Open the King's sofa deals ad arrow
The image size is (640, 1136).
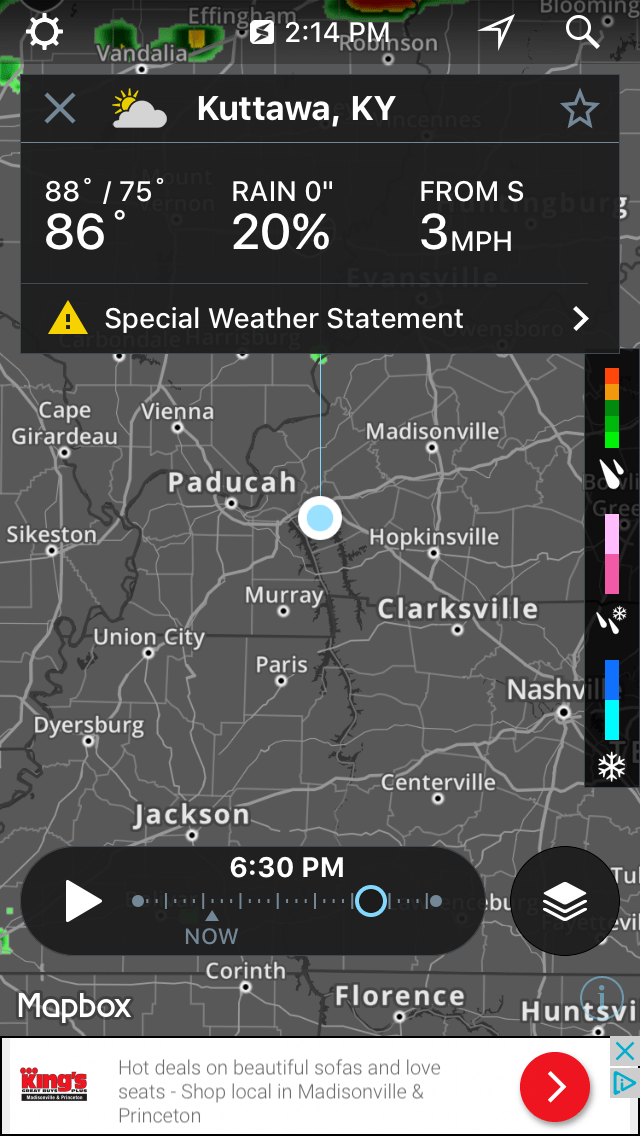pos(555,1086)
